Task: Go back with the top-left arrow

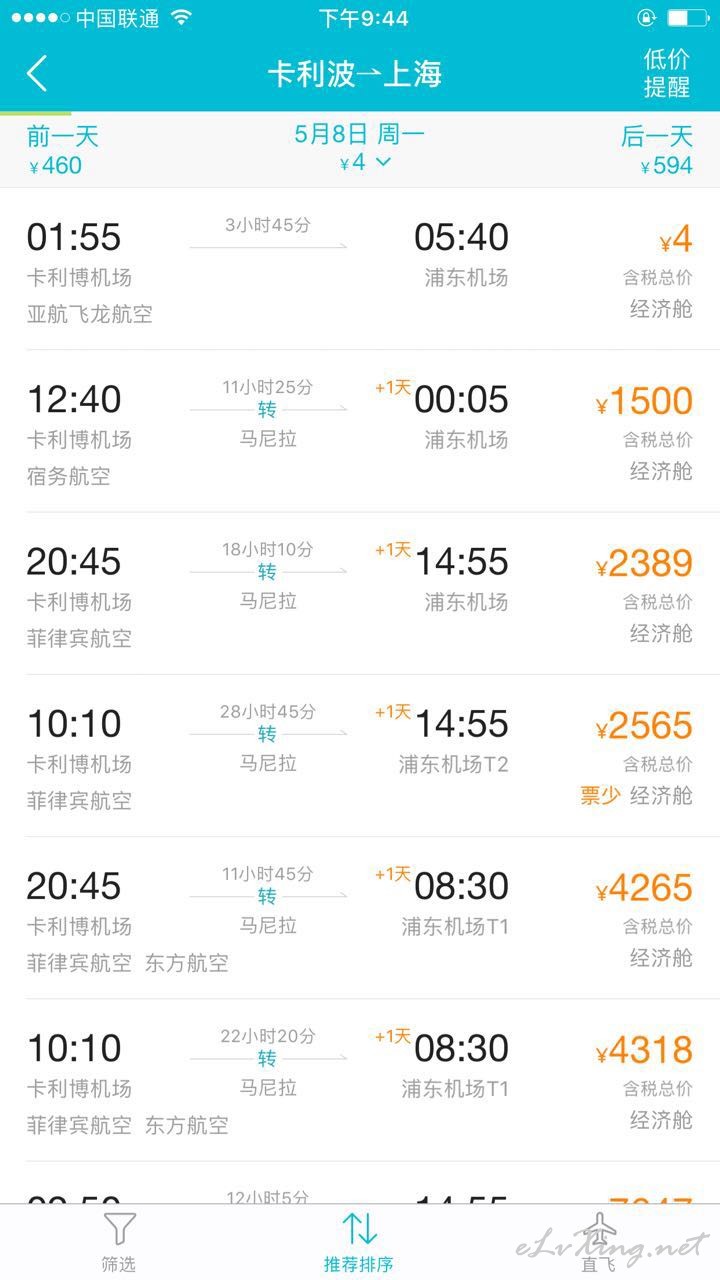Action: click(x=37, y=74)
